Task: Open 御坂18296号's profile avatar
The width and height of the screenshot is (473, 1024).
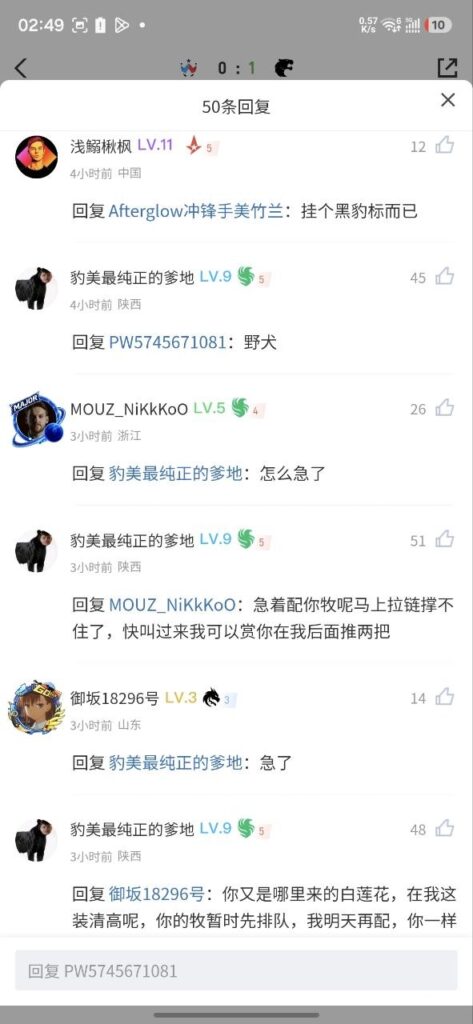Action: pyautogui.click(x=36, y=708)
